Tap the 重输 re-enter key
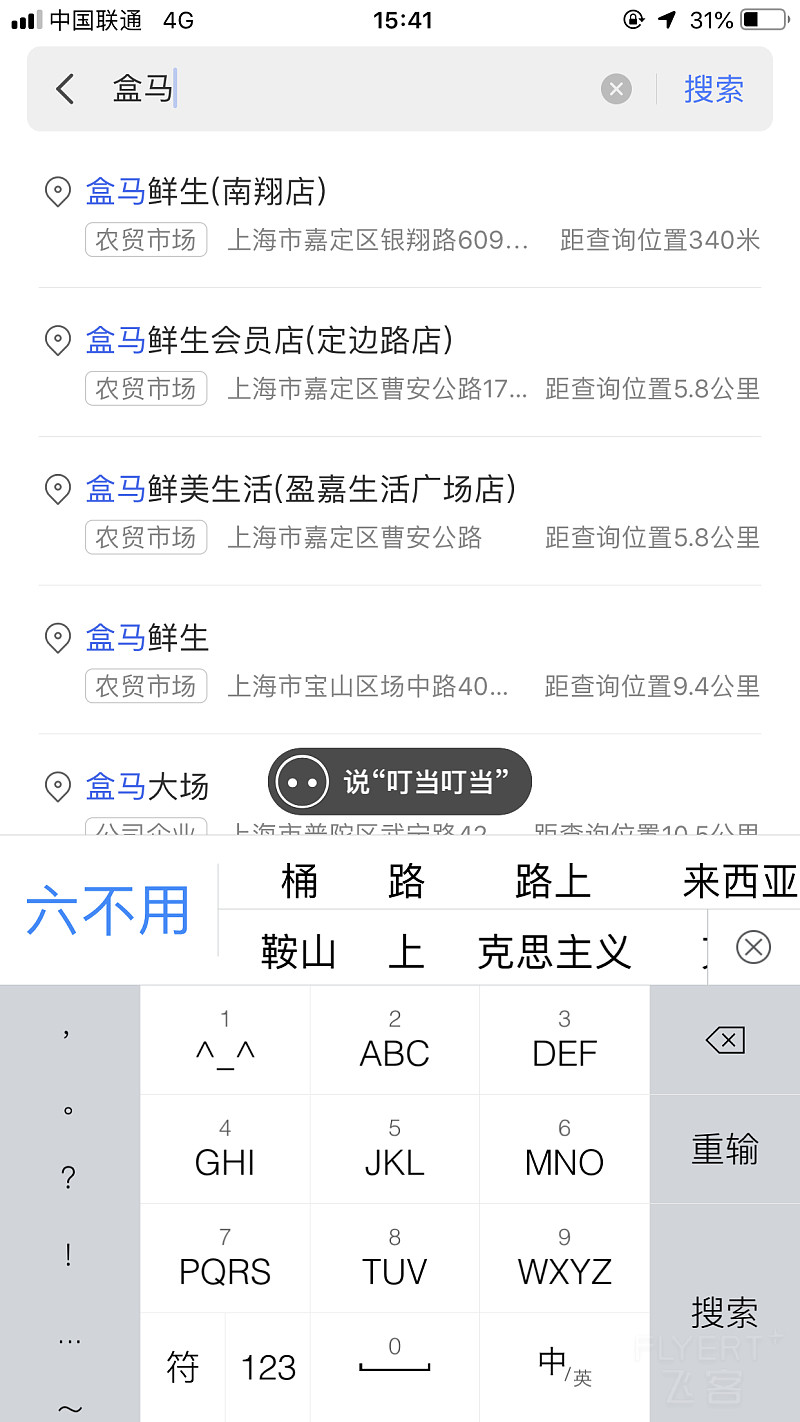 point(724,1149)
